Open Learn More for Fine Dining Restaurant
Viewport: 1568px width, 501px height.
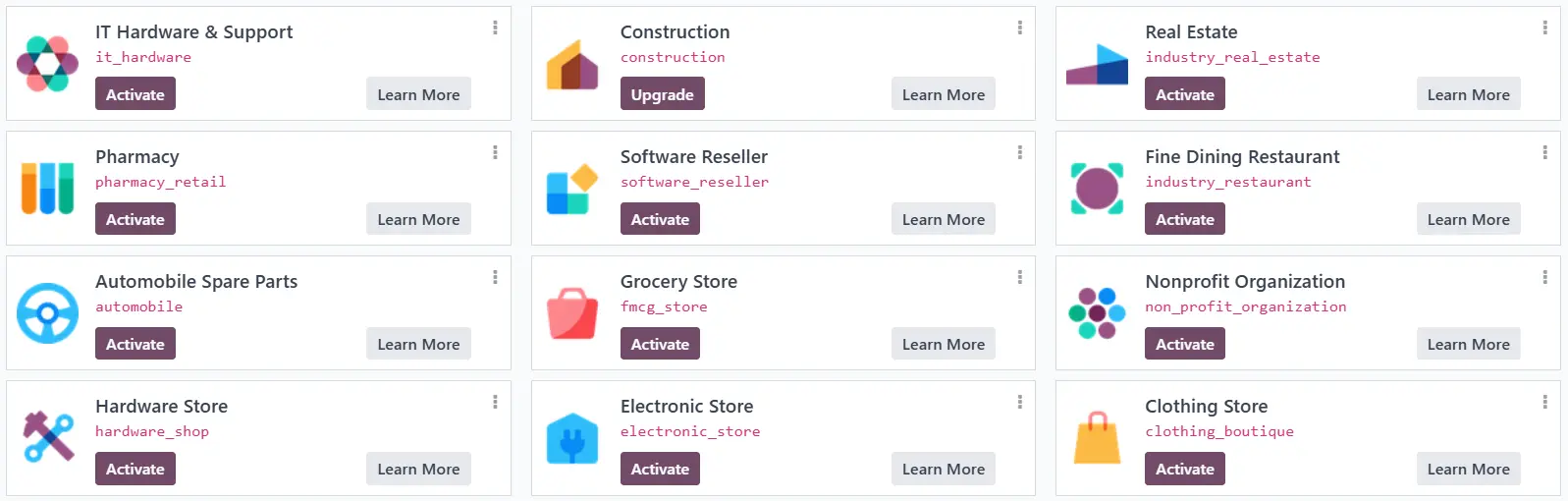tap(1468, 219)
